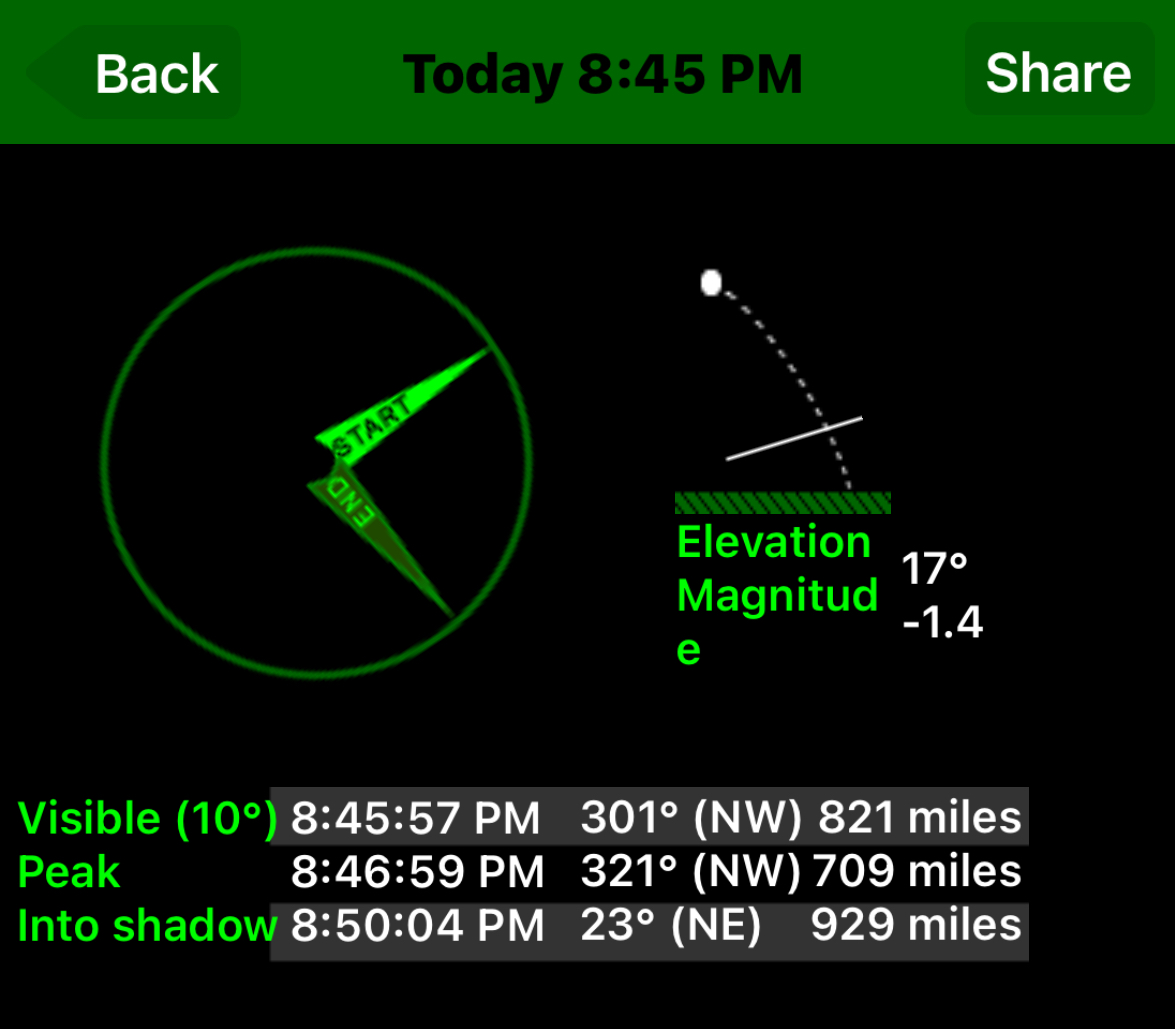Share this 8:45 PM pass
1175x1029 pixels.
point(1058,72)
